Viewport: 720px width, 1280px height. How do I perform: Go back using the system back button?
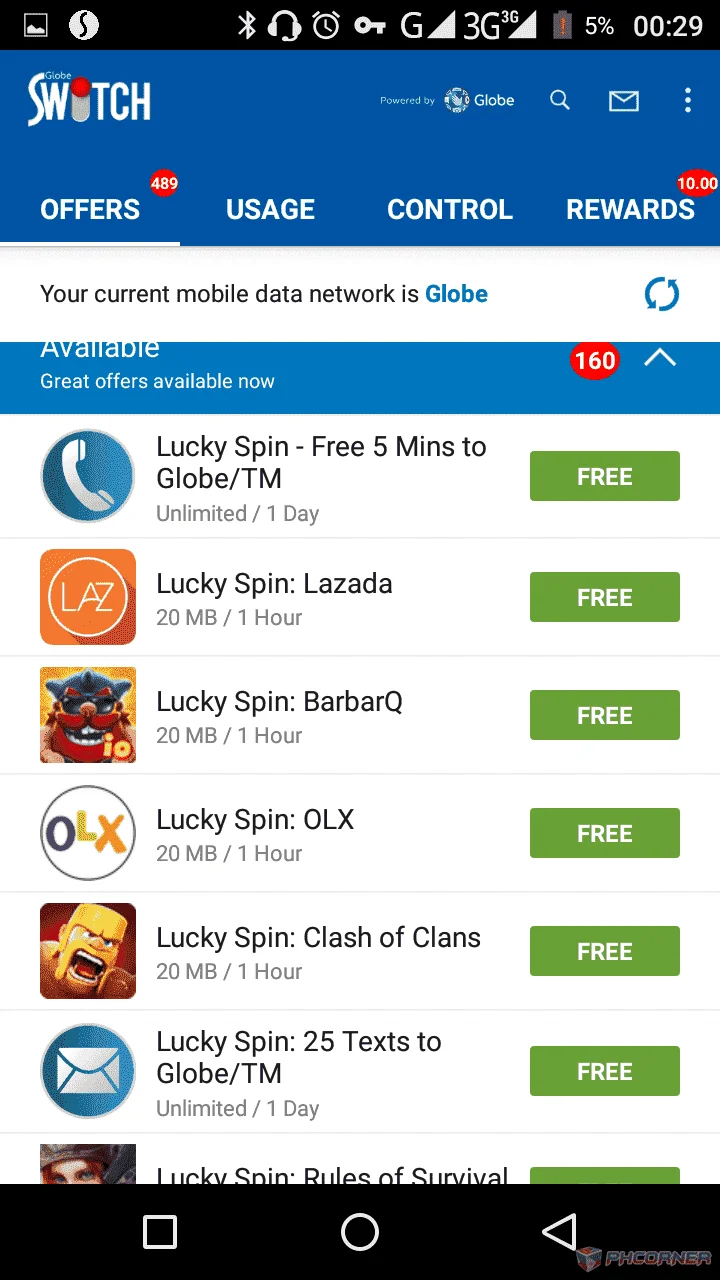point(560,1232)
